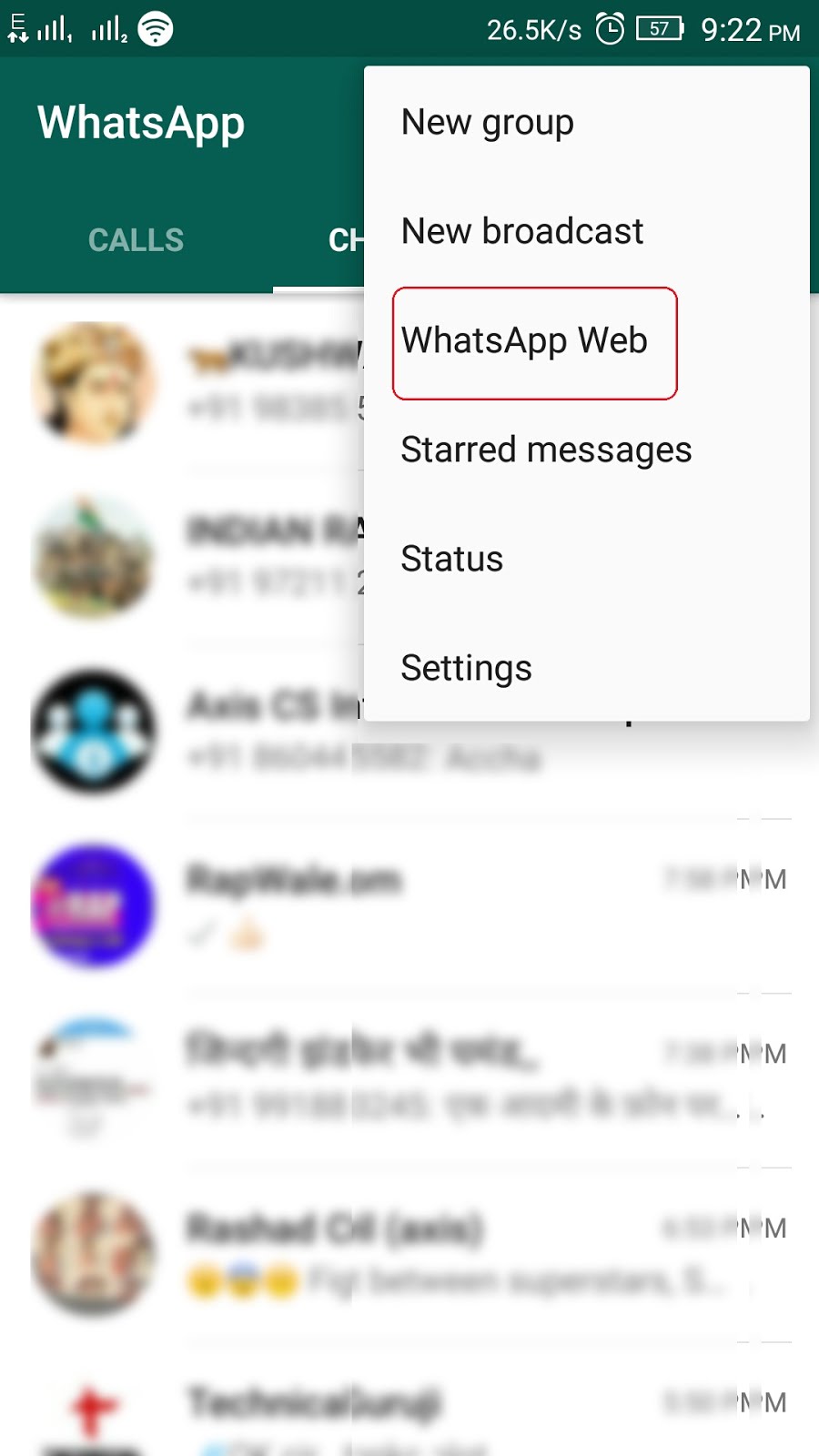
Task: Open WhatsApp Web
Action: (587, 340)
